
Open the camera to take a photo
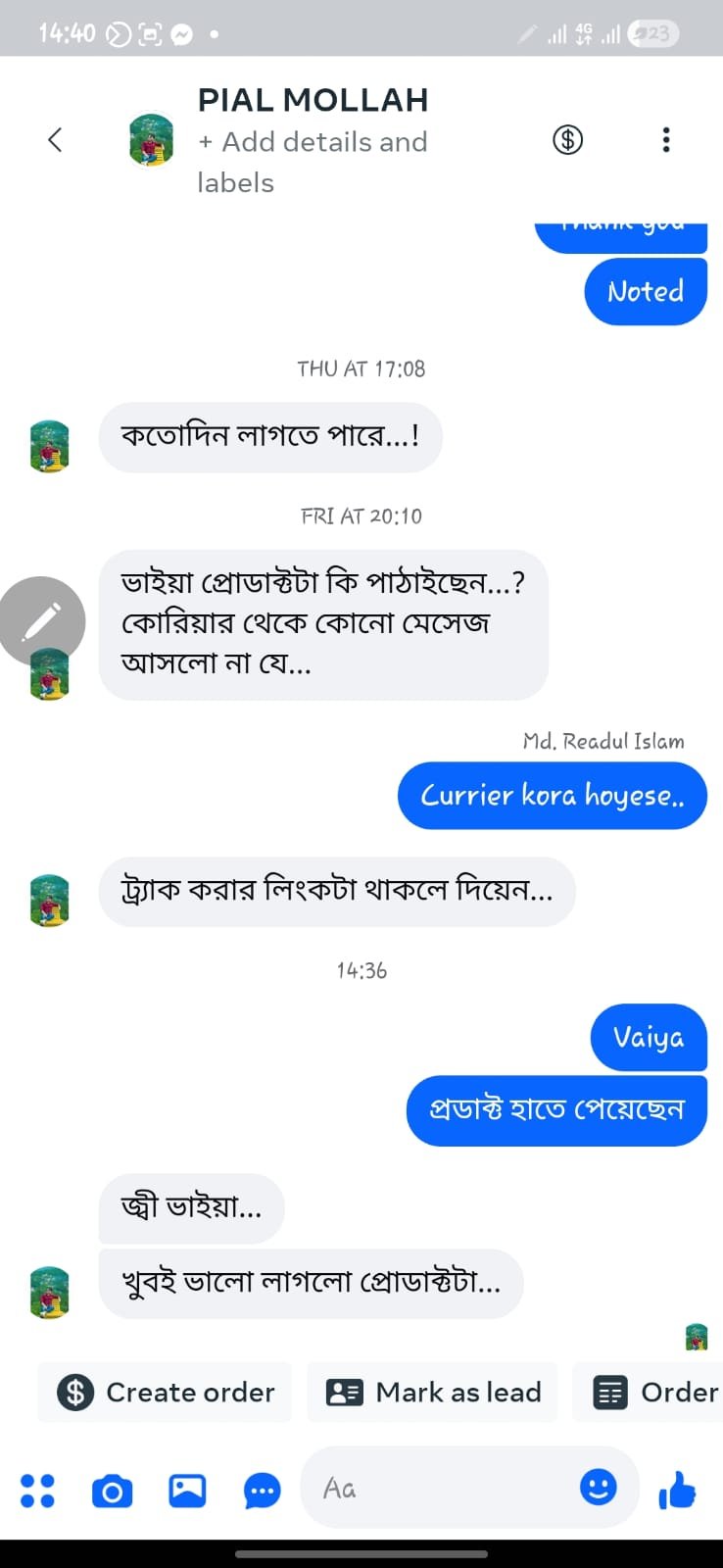pyautogui.click(x=112, y=1491)
